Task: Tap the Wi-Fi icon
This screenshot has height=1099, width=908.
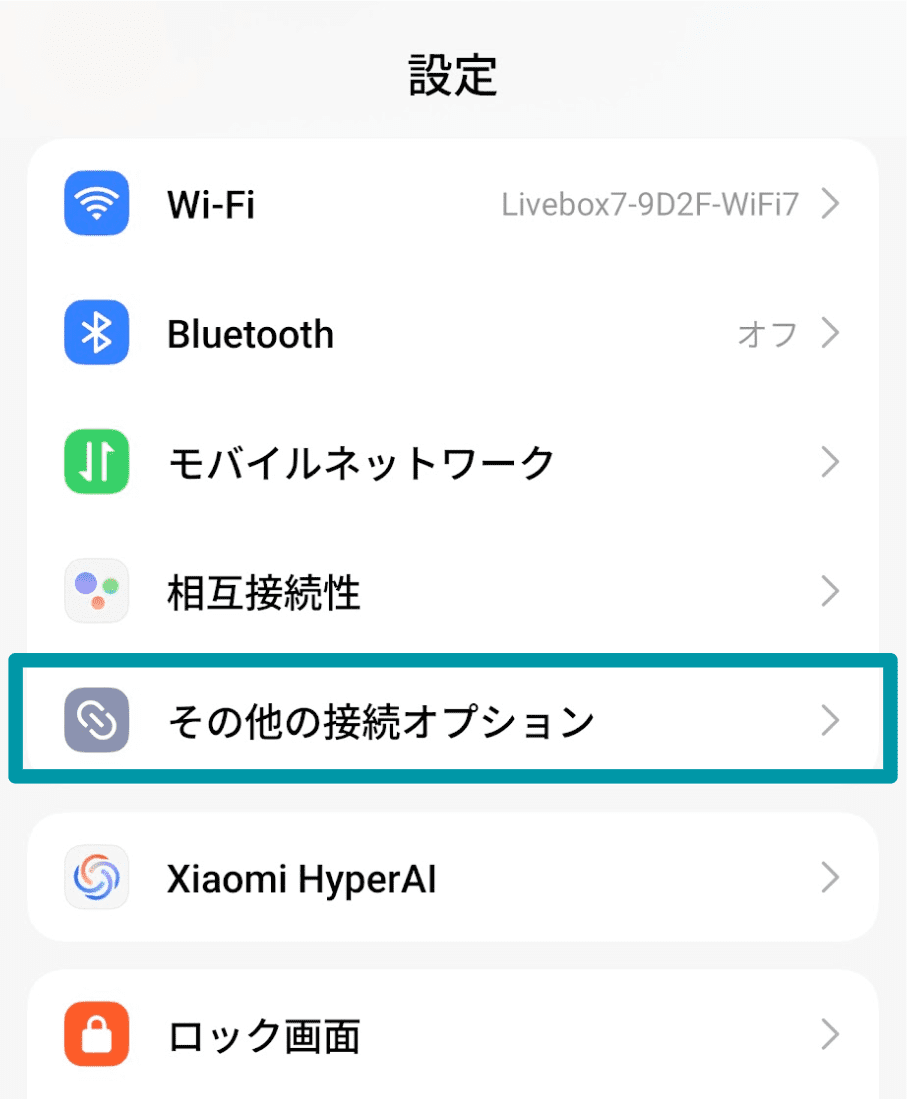Action: point(95,204)
